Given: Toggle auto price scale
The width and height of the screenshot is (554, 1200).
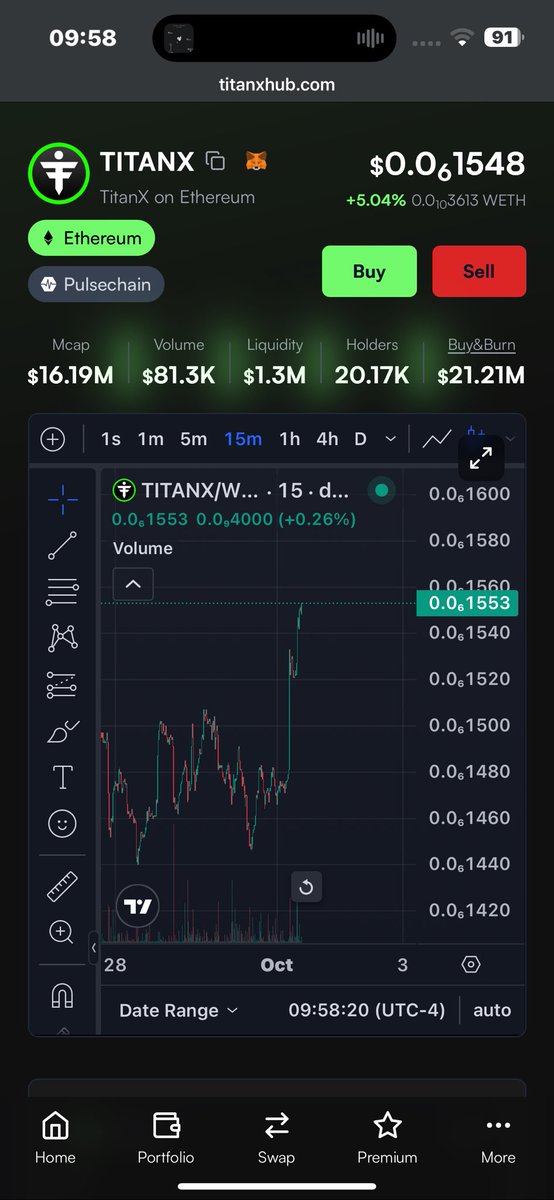Looking at the screenshot, I should 492,1010.
